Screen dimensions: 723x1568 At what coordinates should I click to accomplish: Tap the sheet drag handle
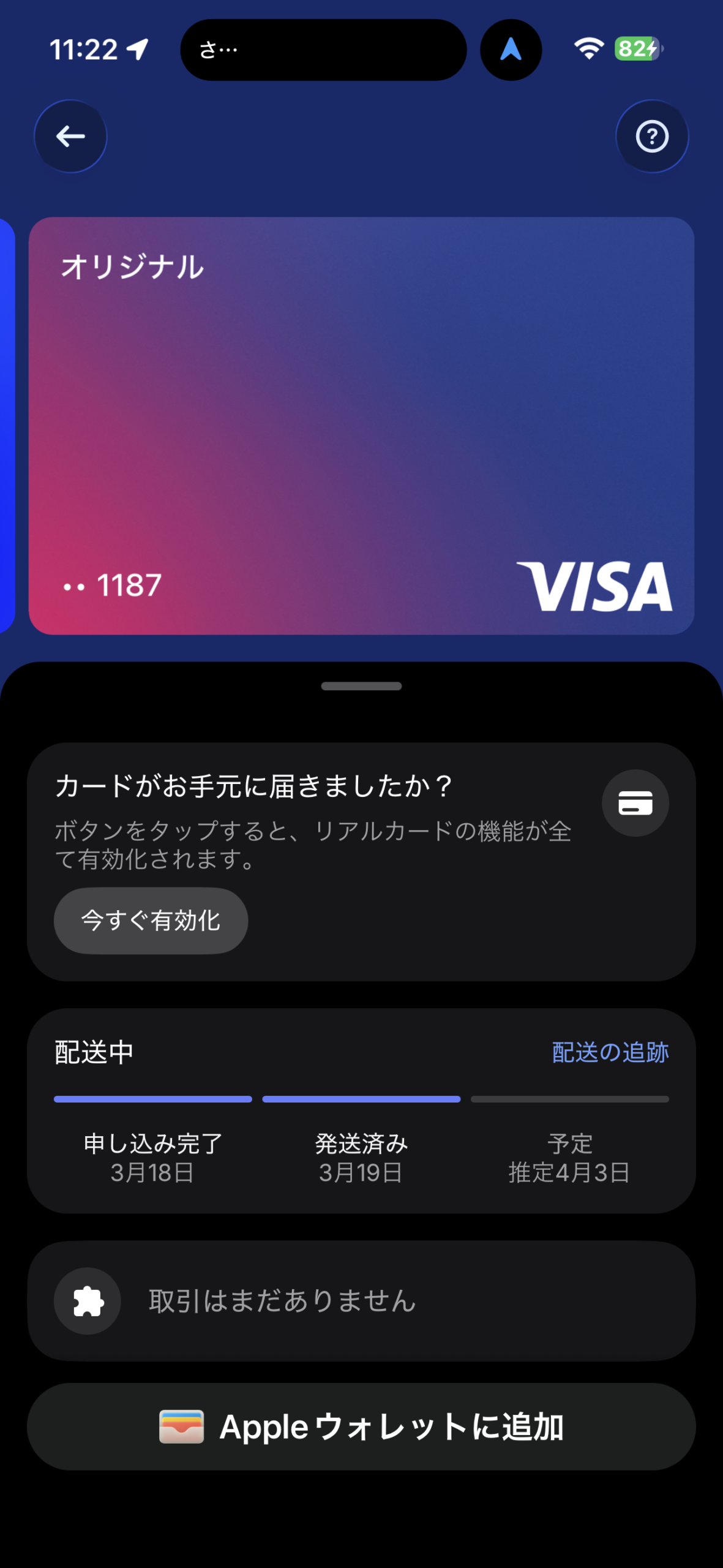[361, 686]
